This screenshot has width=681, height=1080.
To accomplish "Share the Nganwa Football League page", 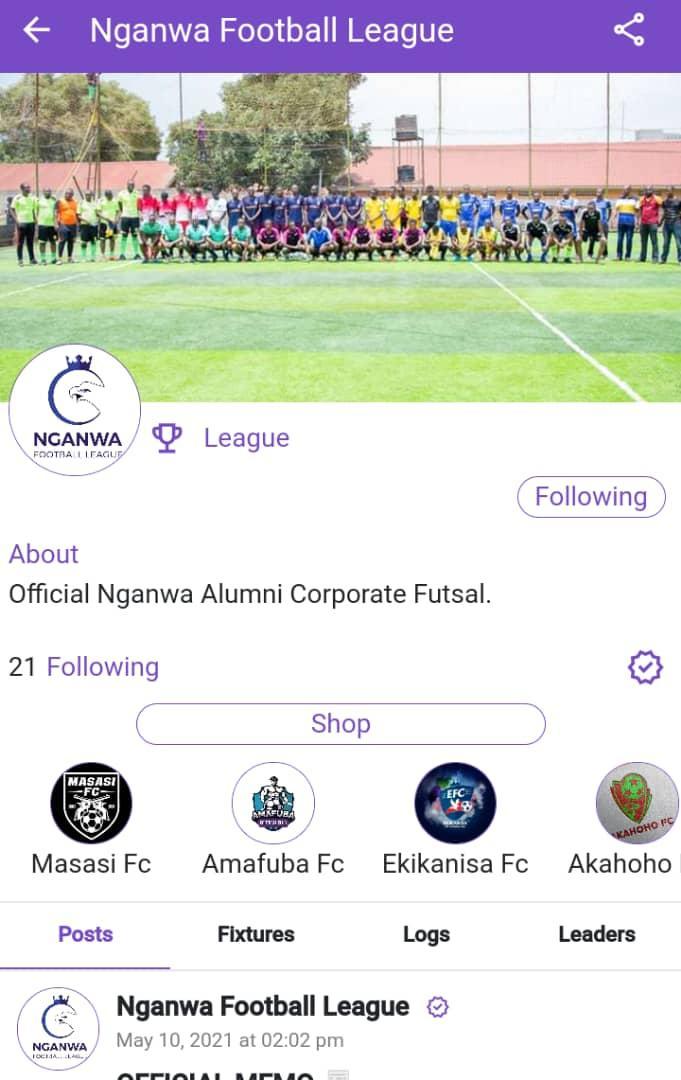I will tap(629, 31).
